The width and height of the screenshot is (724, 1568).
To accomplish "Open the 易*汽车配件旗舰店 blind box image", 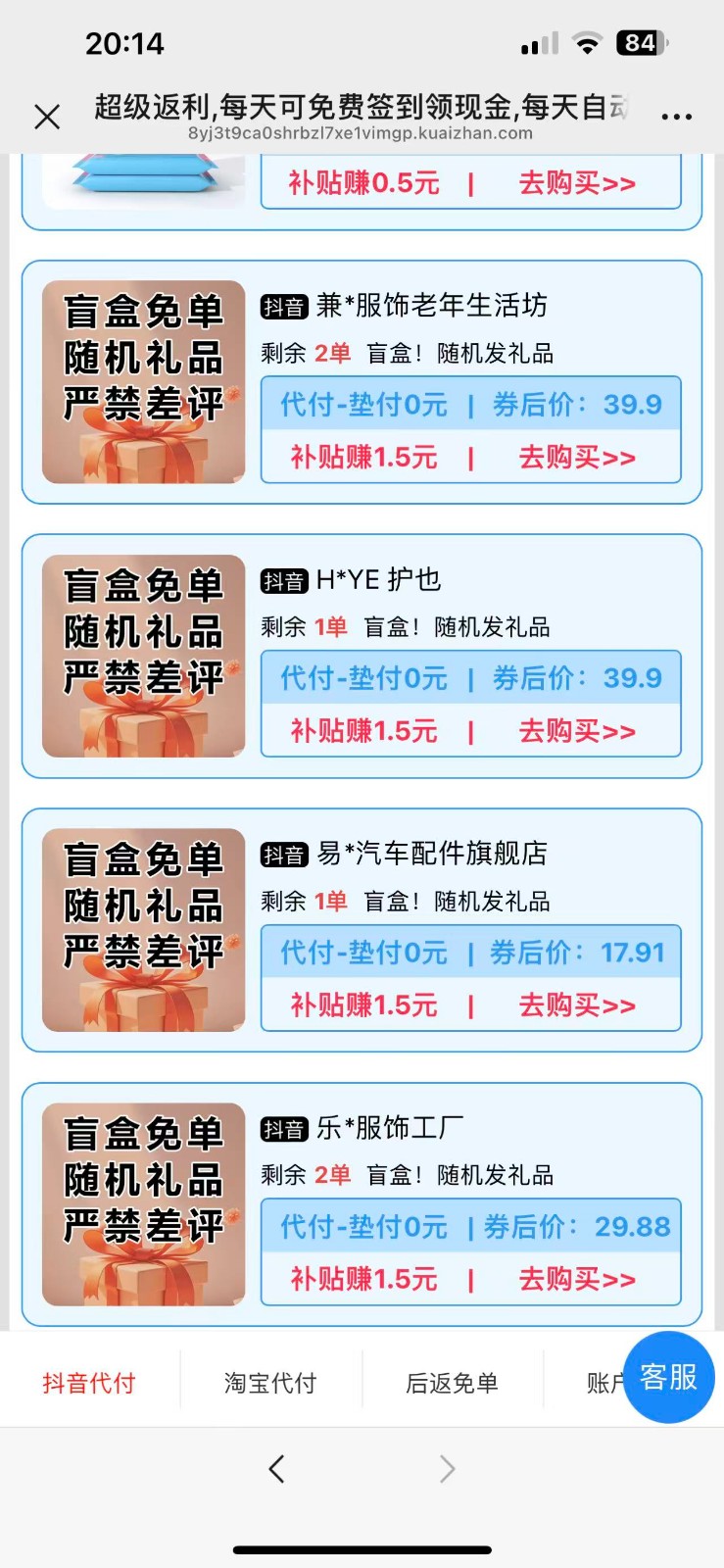I will pos(144,930).
